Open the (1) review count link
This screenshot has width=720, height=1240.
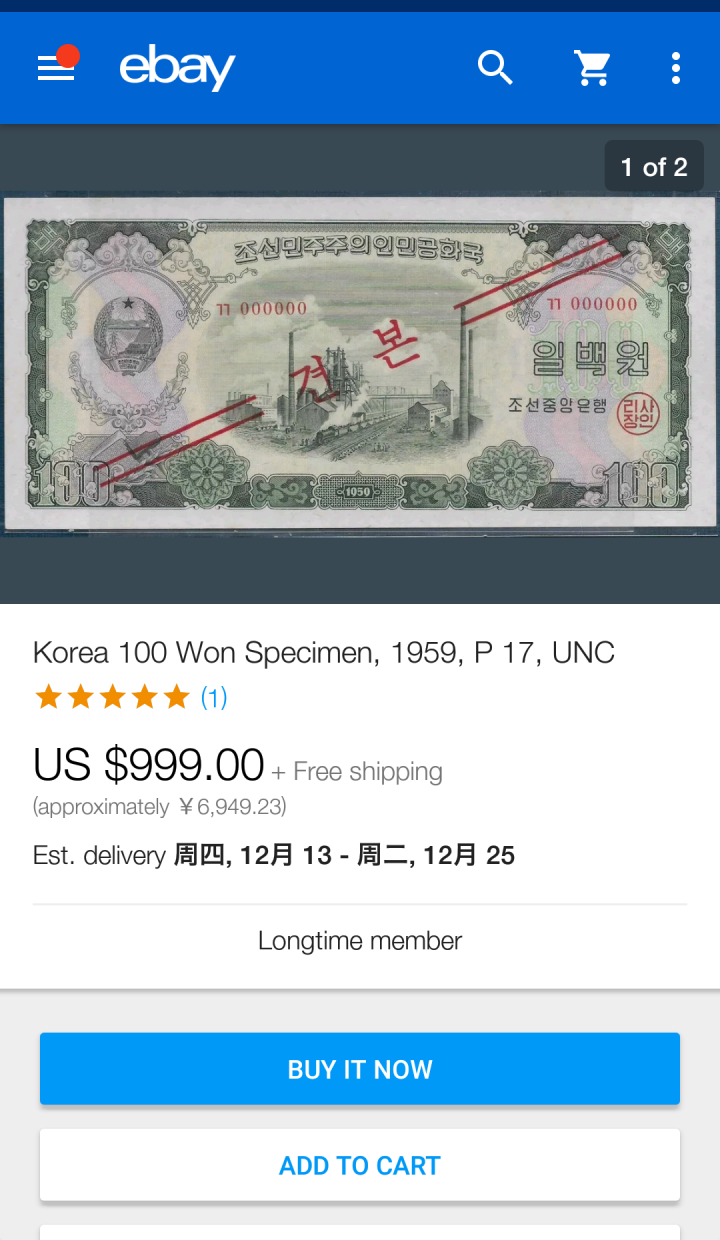pos(214,697)
